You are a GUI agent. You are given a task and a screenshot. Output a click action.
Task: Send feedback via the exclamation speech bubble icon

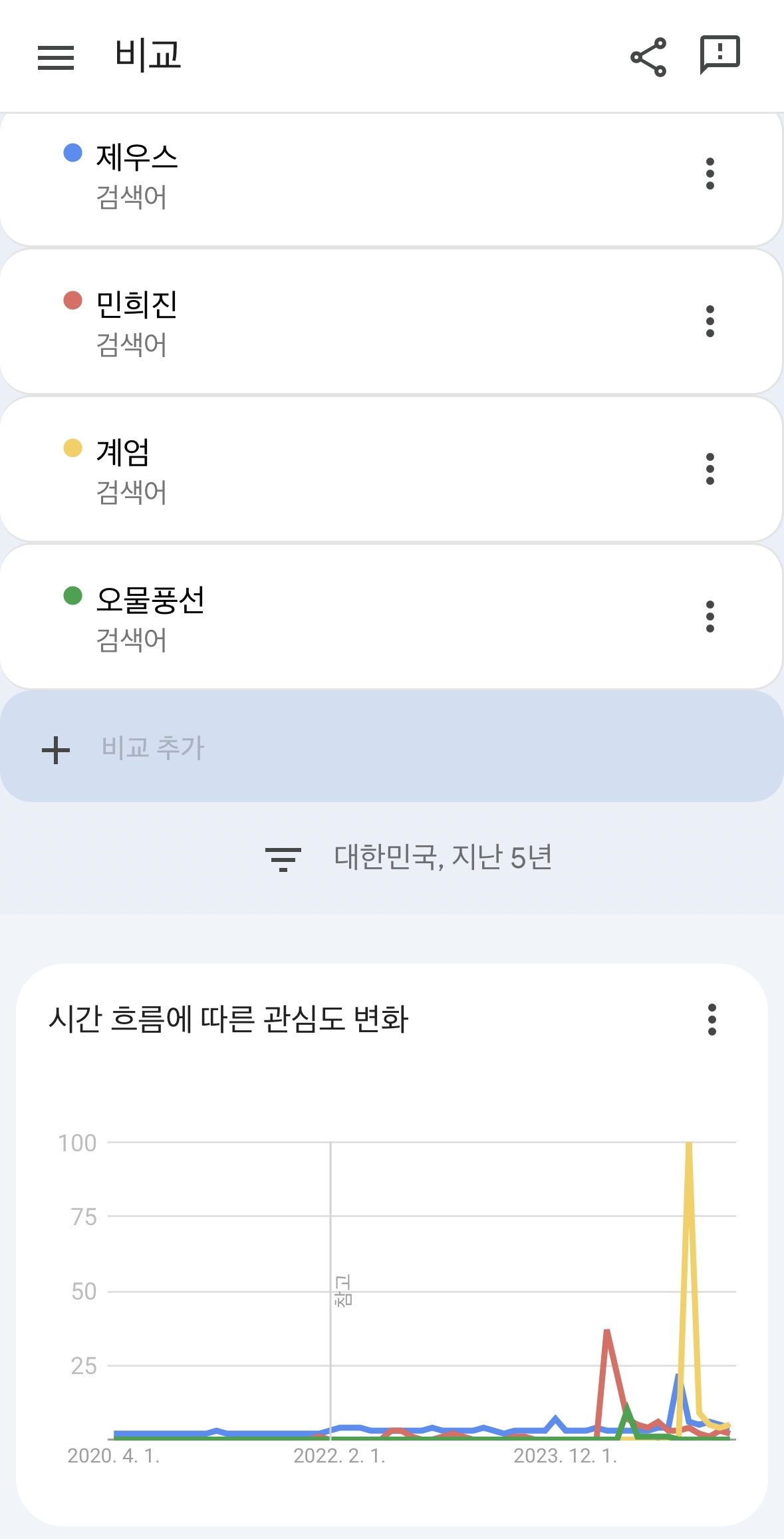tap(719, 55)
